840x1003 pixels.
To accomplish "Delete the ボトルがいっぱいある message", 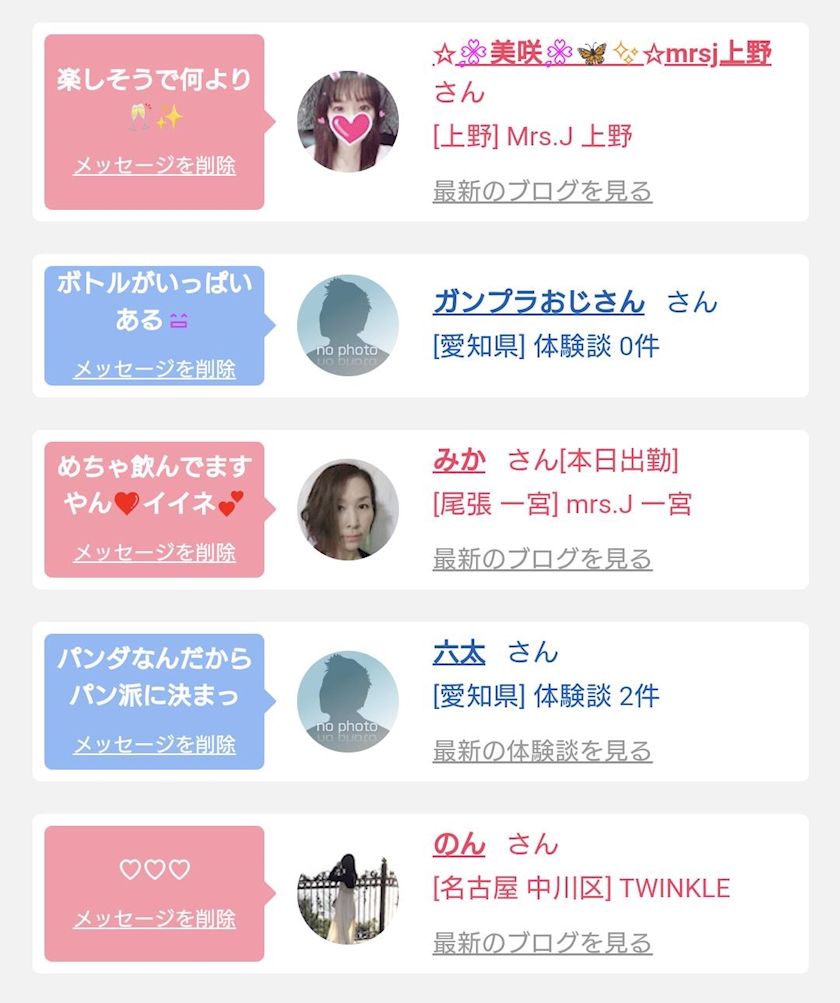I will [x=154, y=369].
